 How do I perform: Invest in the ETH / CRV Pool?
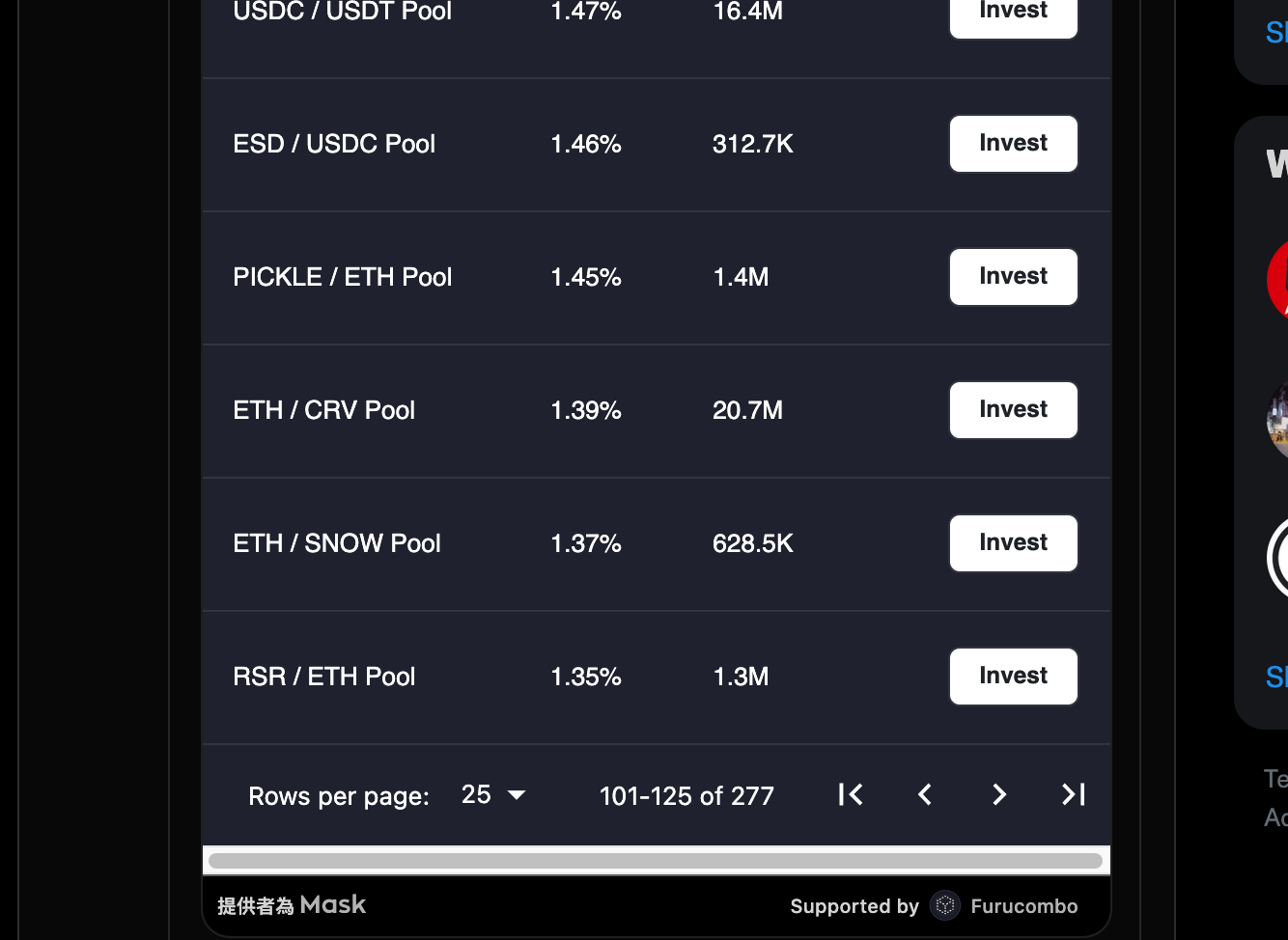point(1014,410)
